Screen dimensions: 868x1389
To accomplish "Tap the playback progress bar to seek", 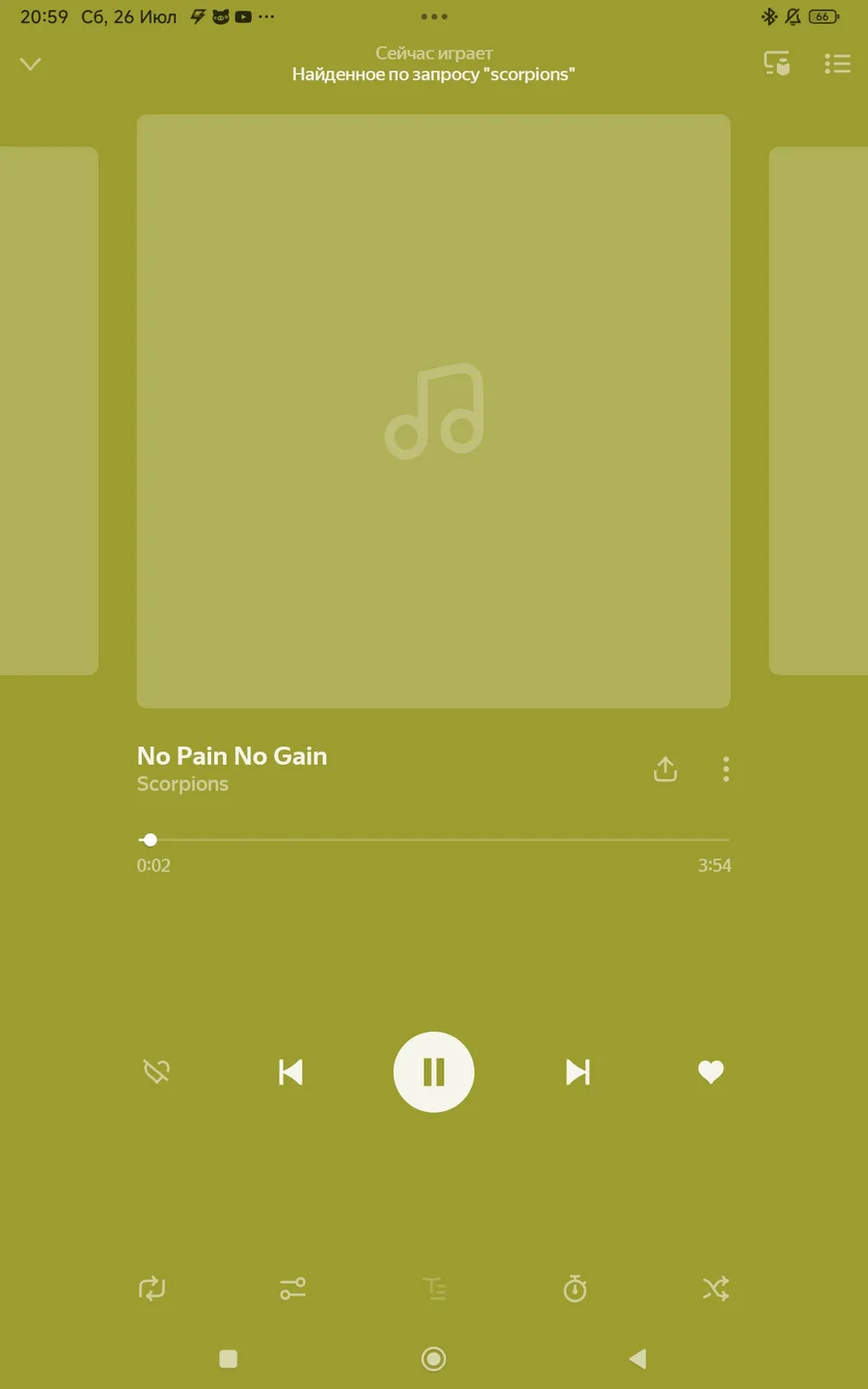I will click(x=433, y=840).
